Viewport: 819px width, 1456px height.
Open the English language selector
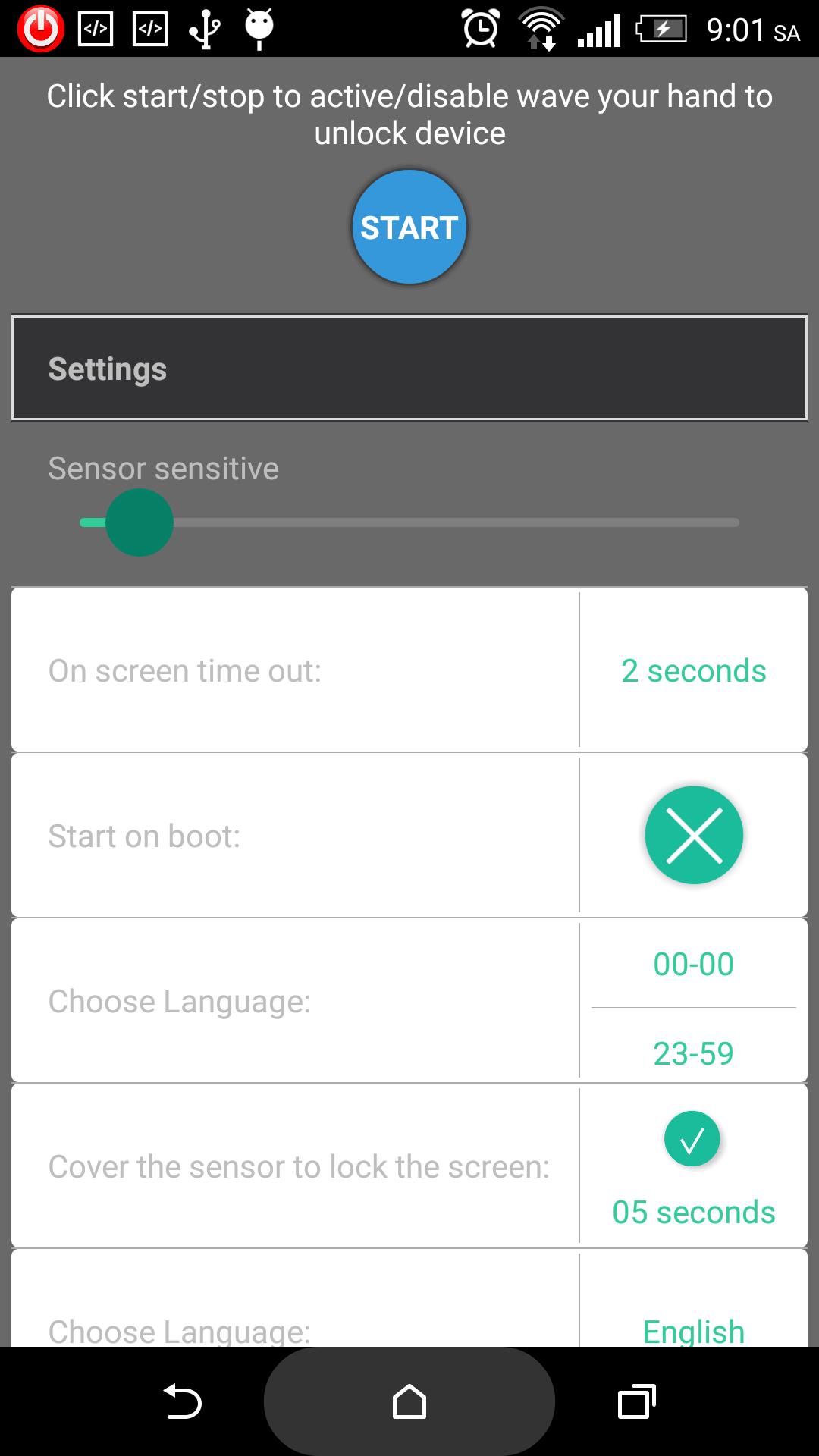point(692,1331)
